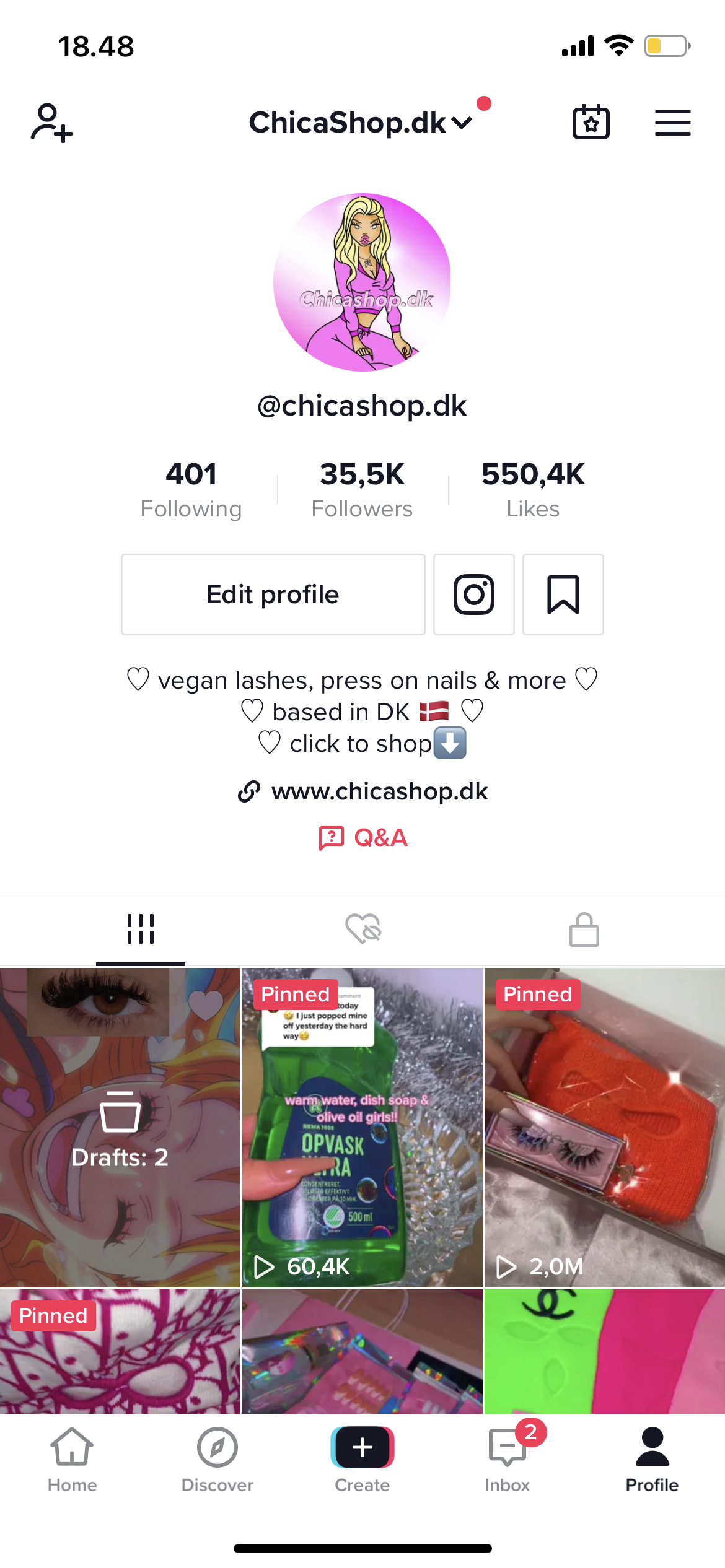View the profile picture

tap(362, 282)
